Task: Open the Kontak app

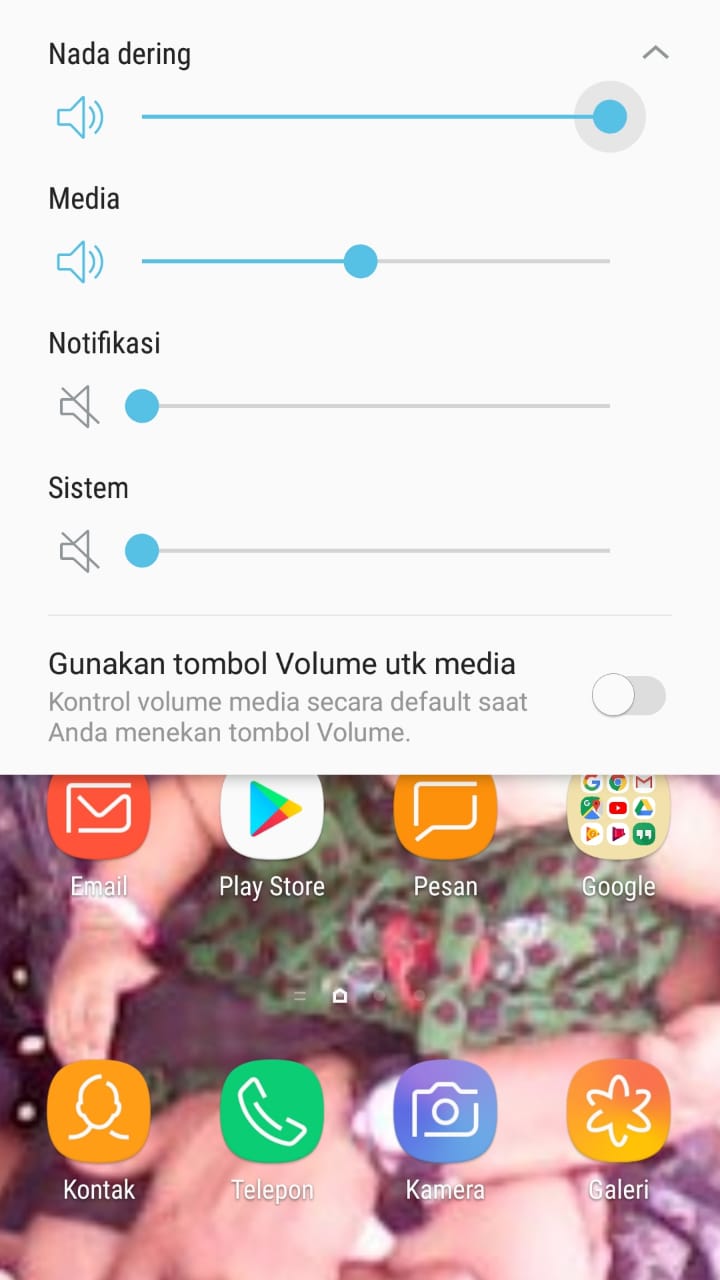Action: pyautogui.click(x=98, y=1112)
